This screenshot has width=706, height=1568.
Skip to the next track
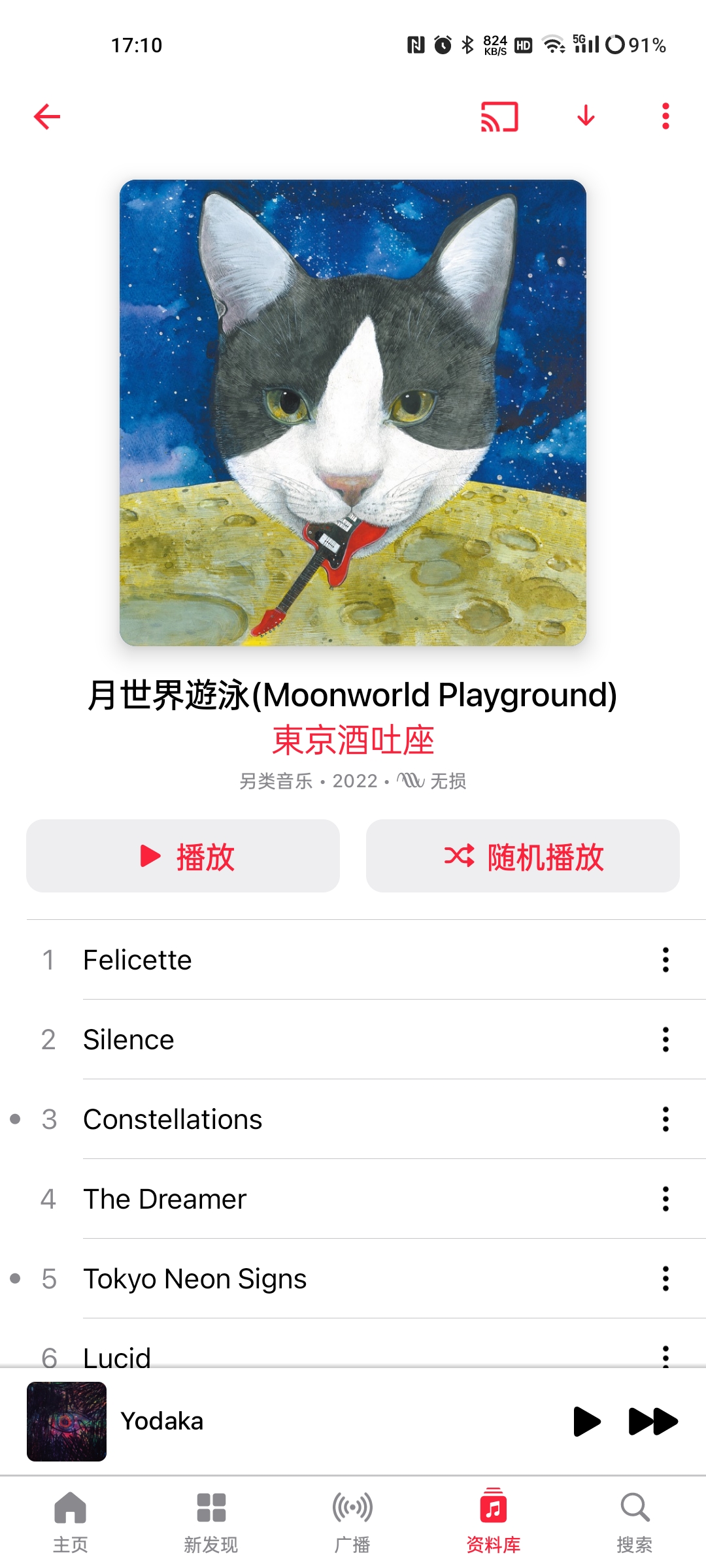[652, 1422]
